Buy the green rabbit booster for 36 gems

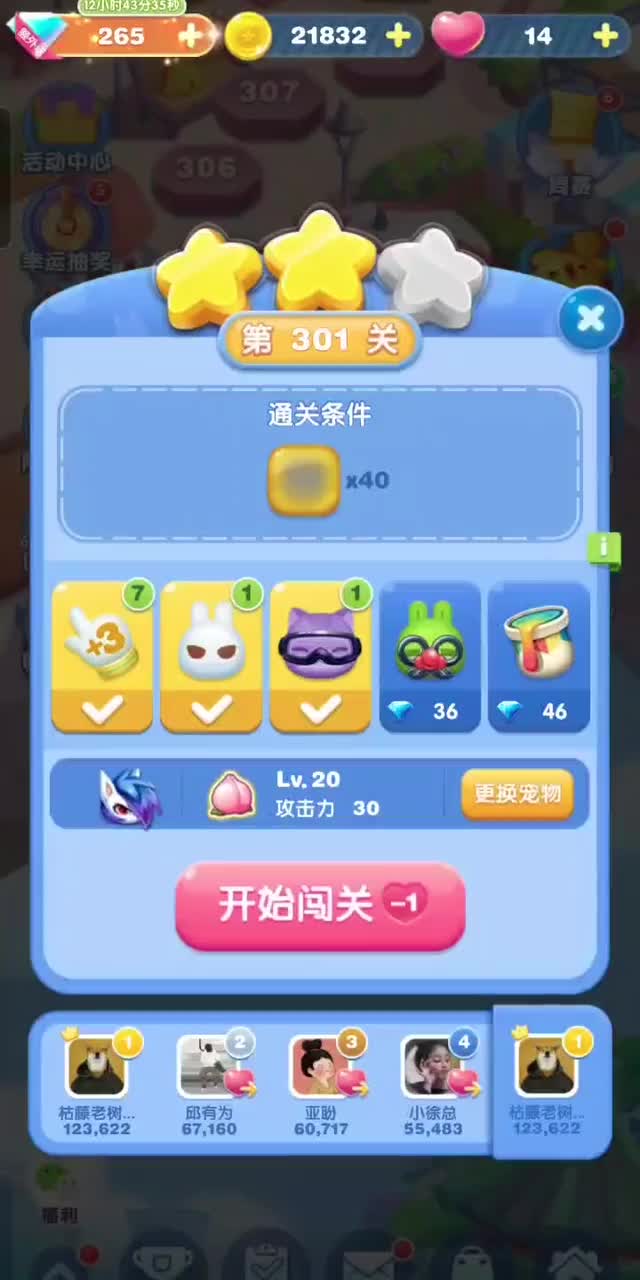(430, 657)
